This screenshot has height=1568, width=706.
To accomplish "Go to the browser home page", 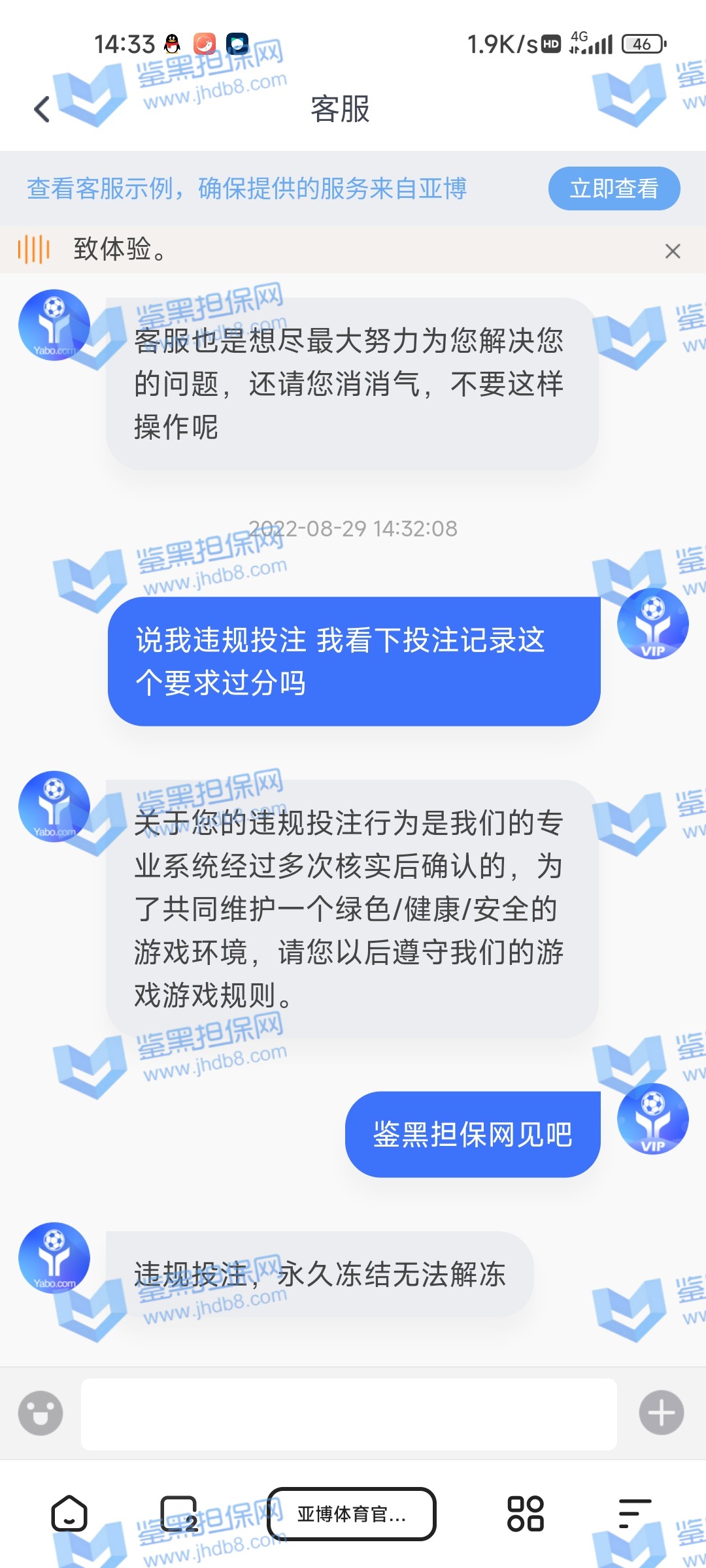I will click(x=69, y=1513).
